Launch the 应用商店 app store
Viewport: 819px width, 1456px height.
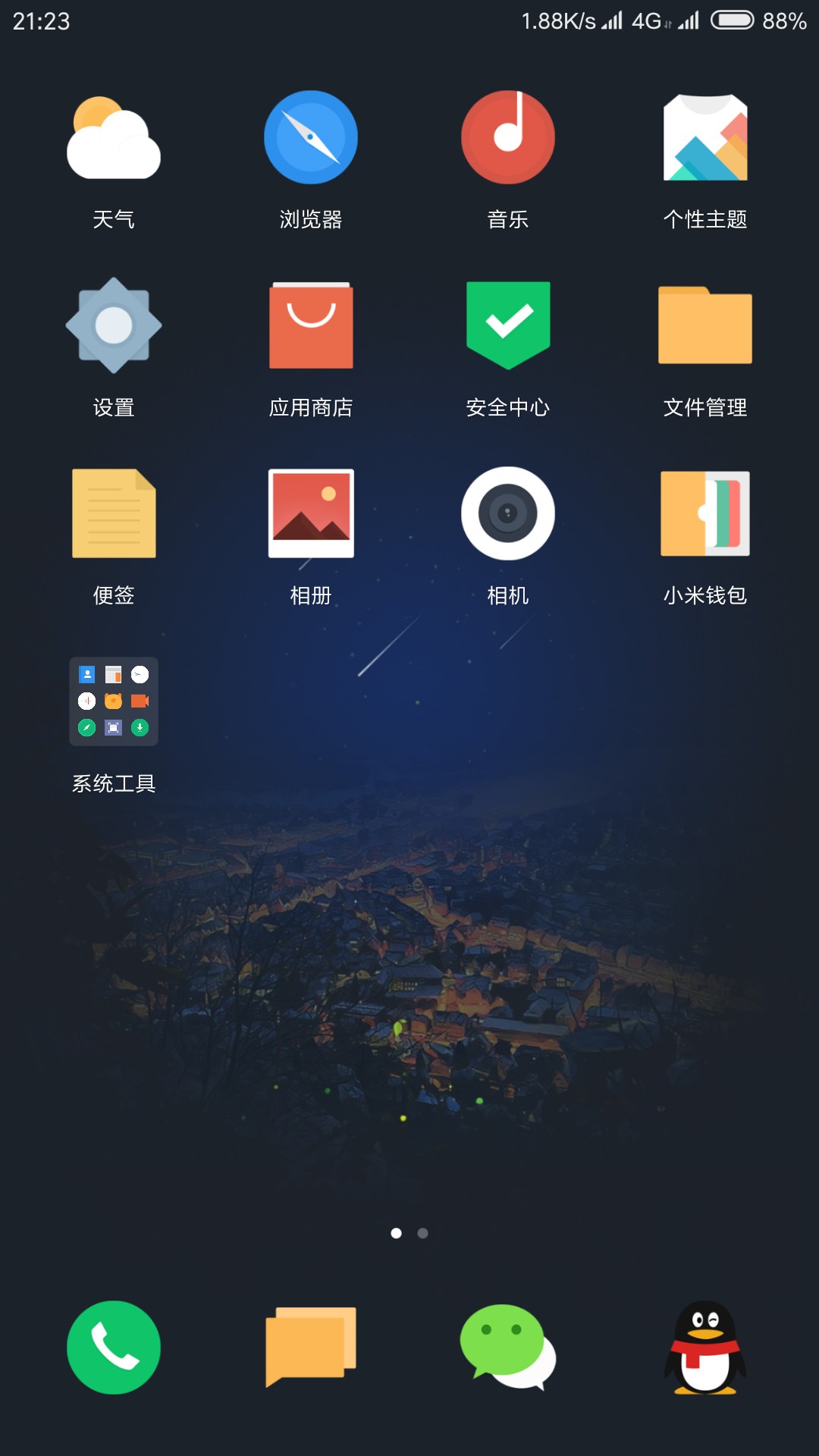[x=311, y=326]
